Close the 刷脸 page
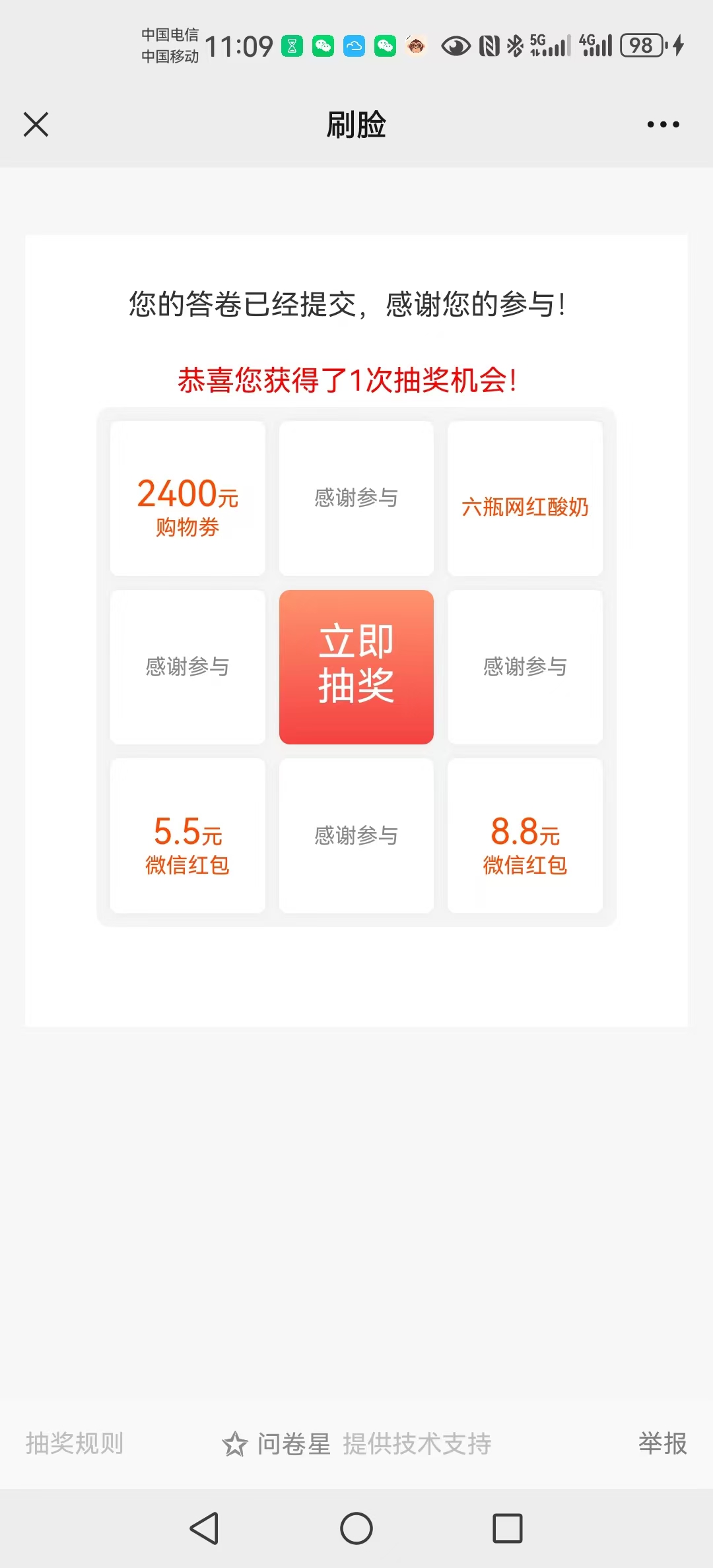 click(36, 124)
